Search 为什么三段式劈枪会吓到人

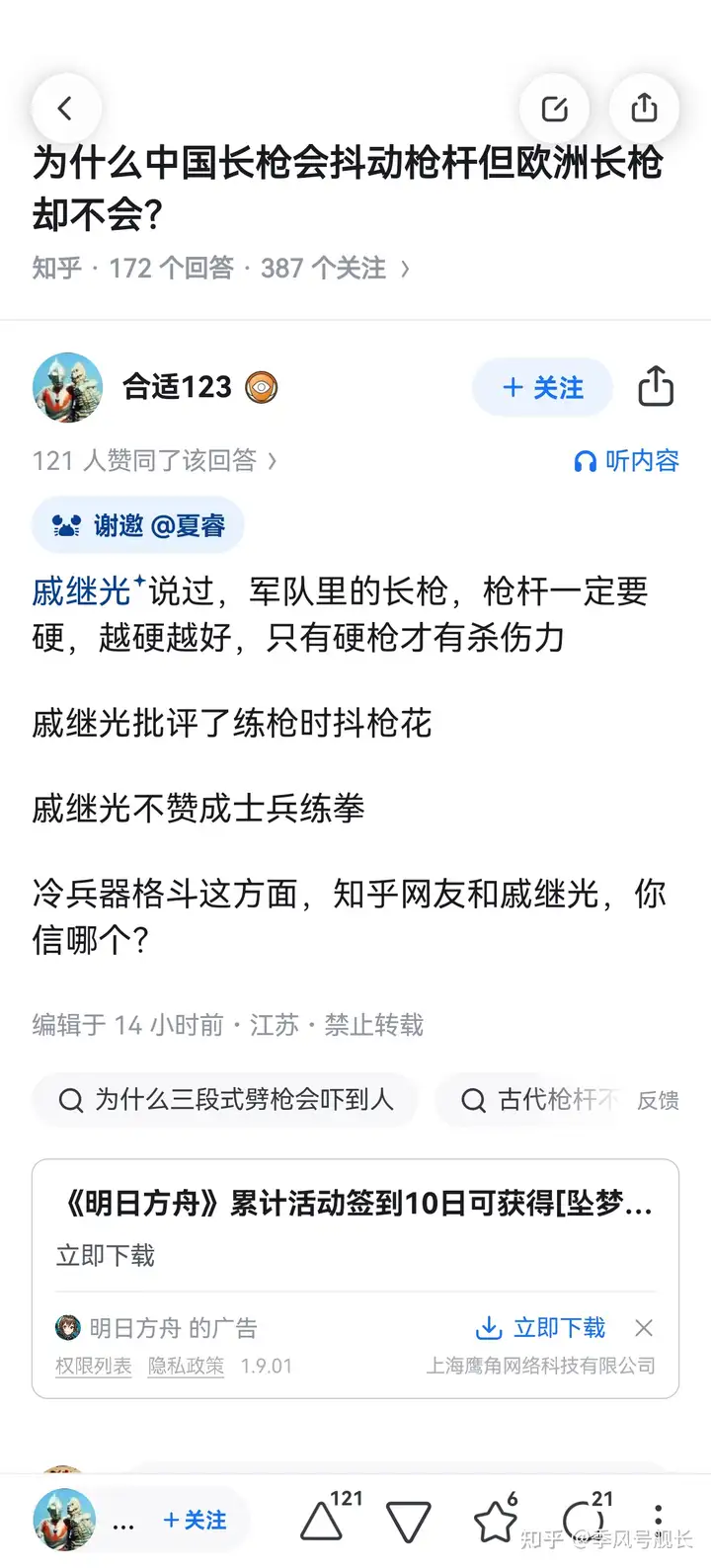[x=225, y=1099]
